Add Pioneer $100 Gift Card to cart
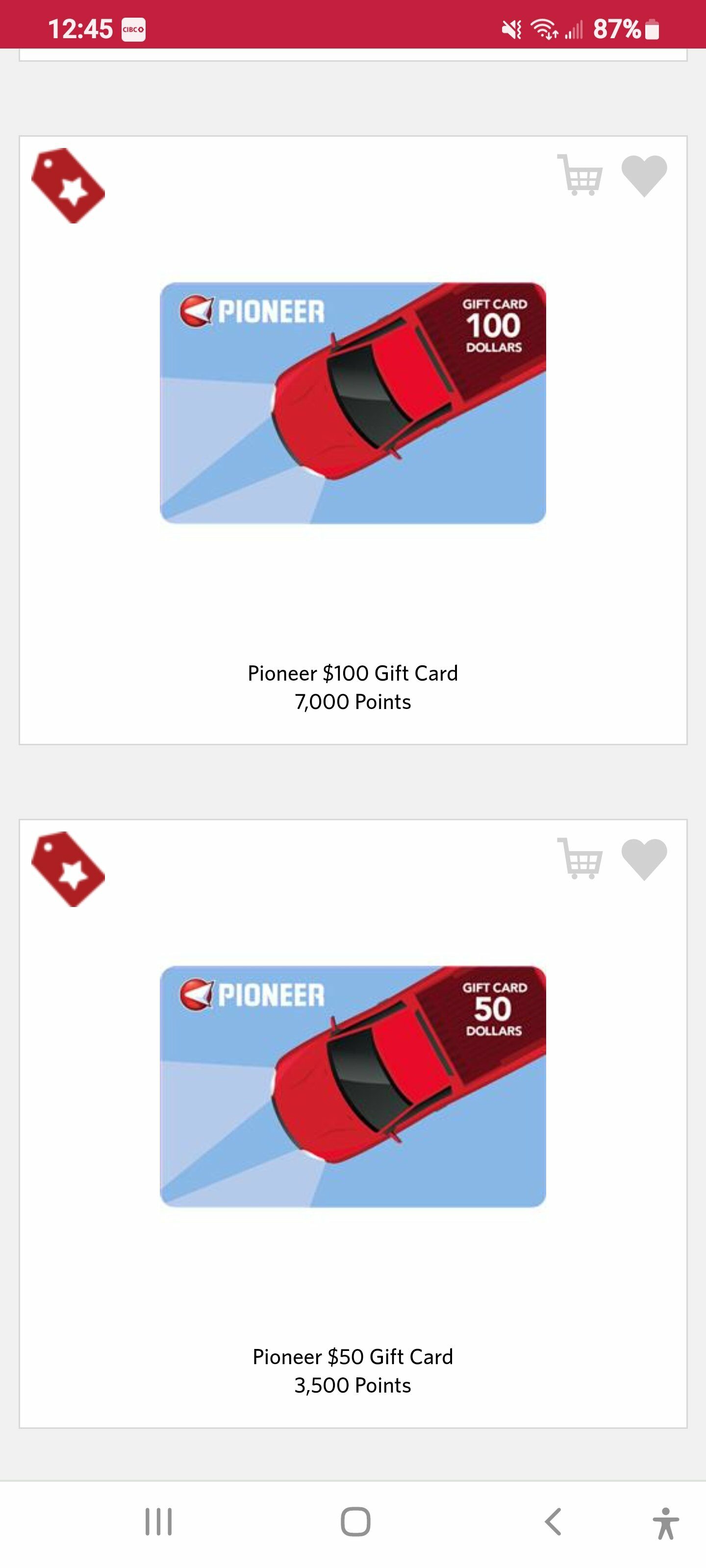This screenshot has width=706, height=1568. [580, 175]
